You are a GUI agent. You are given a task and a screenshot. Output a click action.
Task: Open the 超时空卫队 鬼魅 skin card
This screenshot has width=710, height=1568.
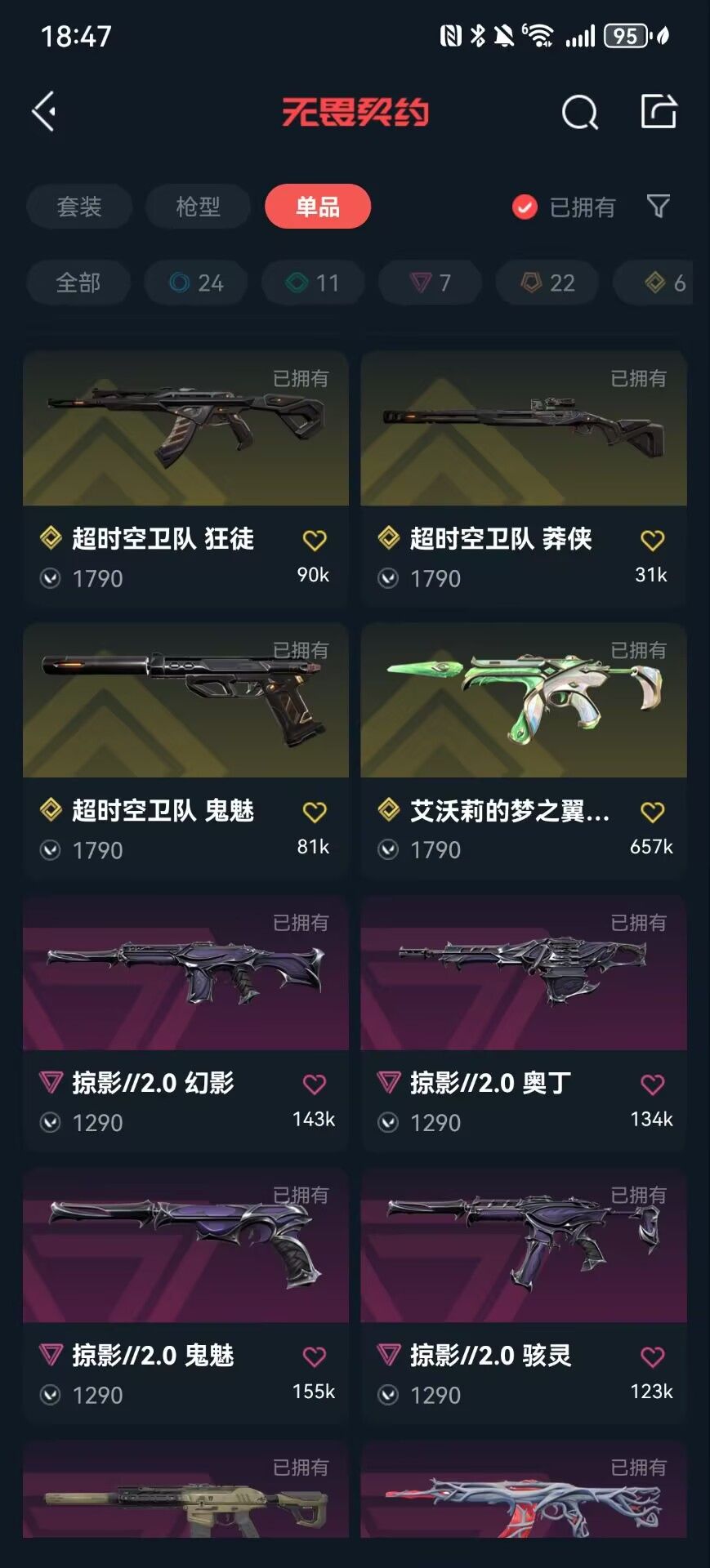pos(185,750)
